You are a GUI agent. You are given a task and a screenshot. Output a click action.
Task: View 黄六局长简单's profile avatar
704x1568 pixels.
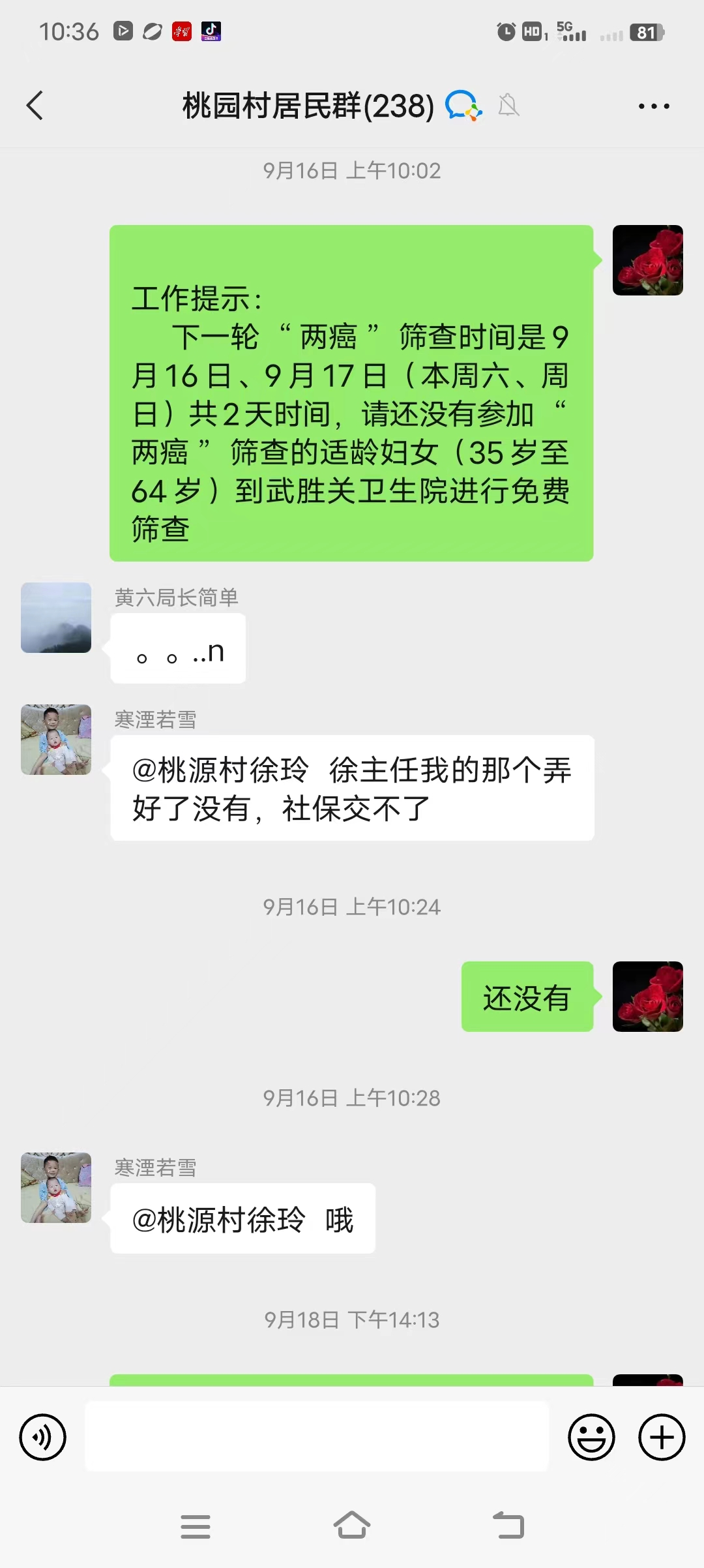click(56, 618)
